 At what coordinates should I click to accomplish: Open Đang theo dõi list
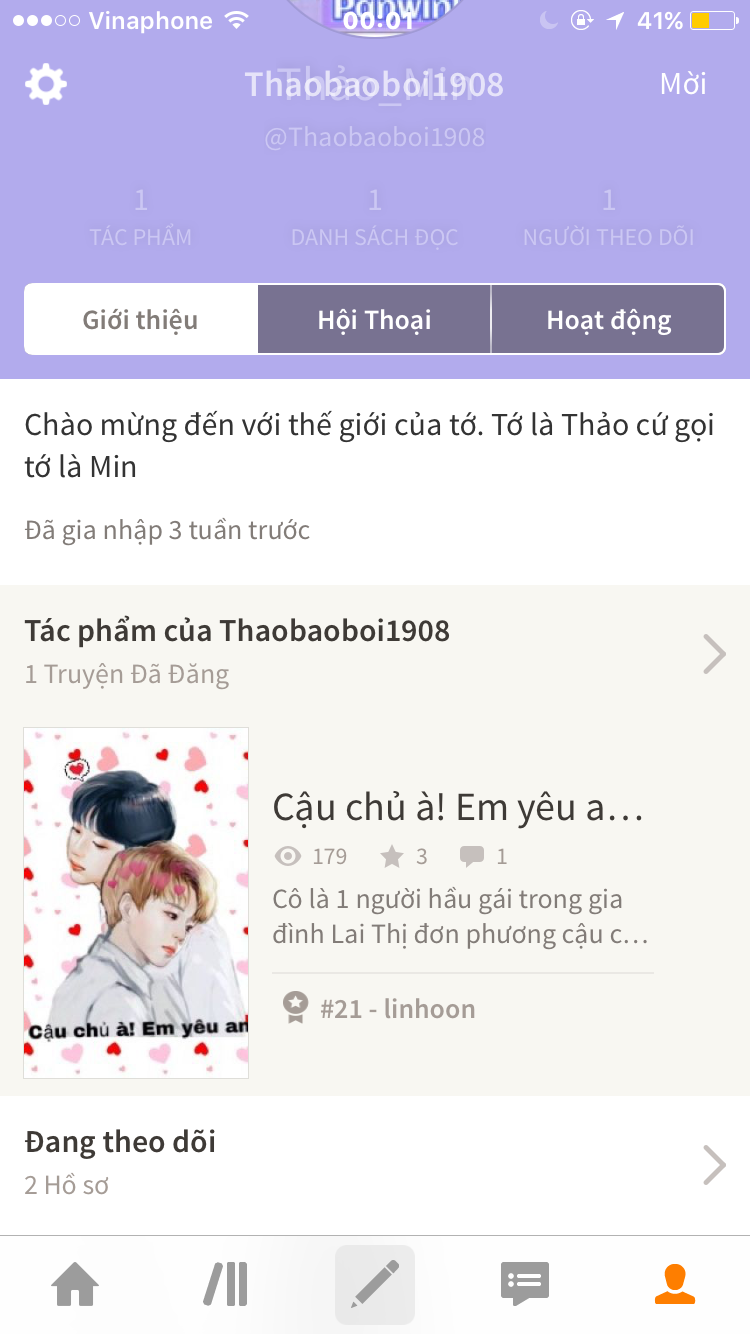click(x=375, y=1161)
